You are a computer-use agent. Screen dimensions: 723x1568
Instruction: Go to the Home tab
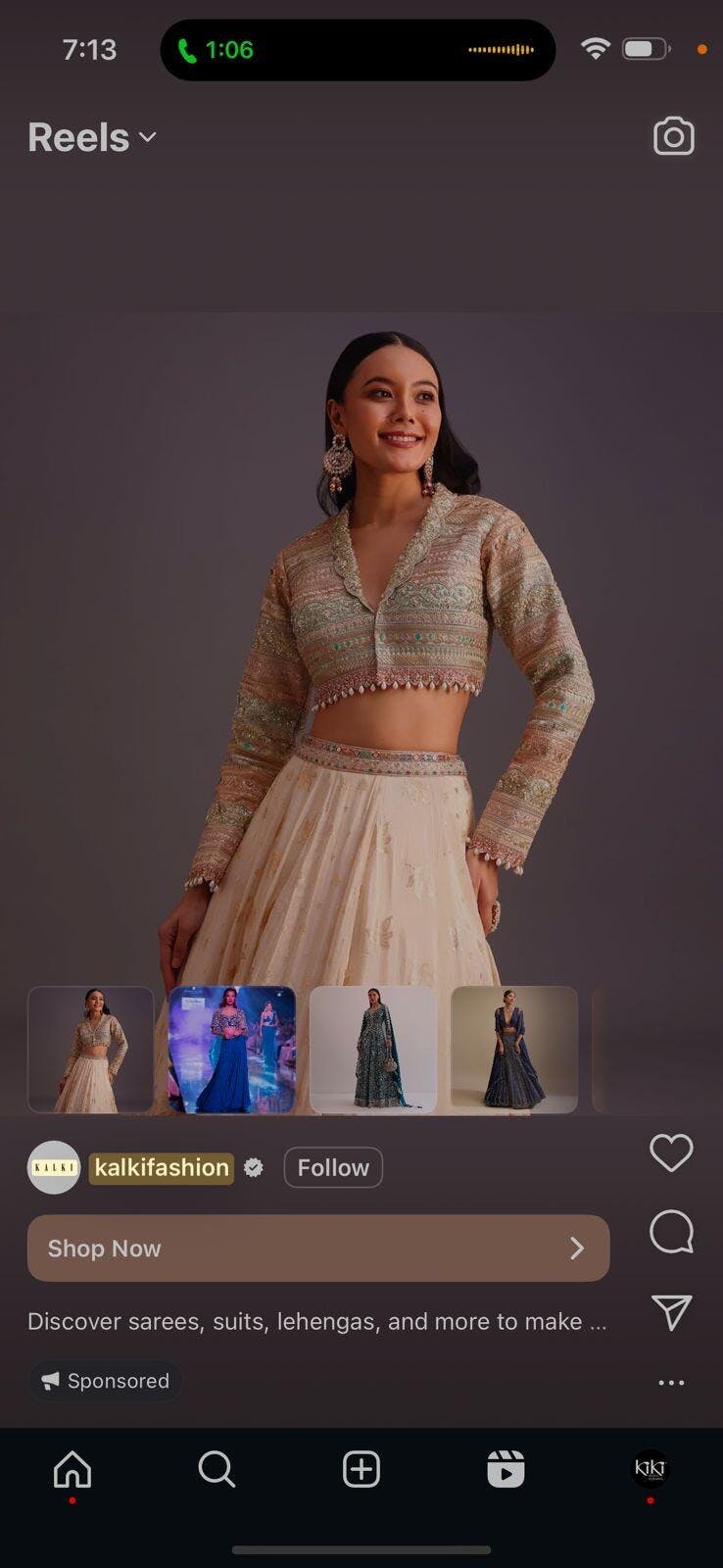(72, 1469)
